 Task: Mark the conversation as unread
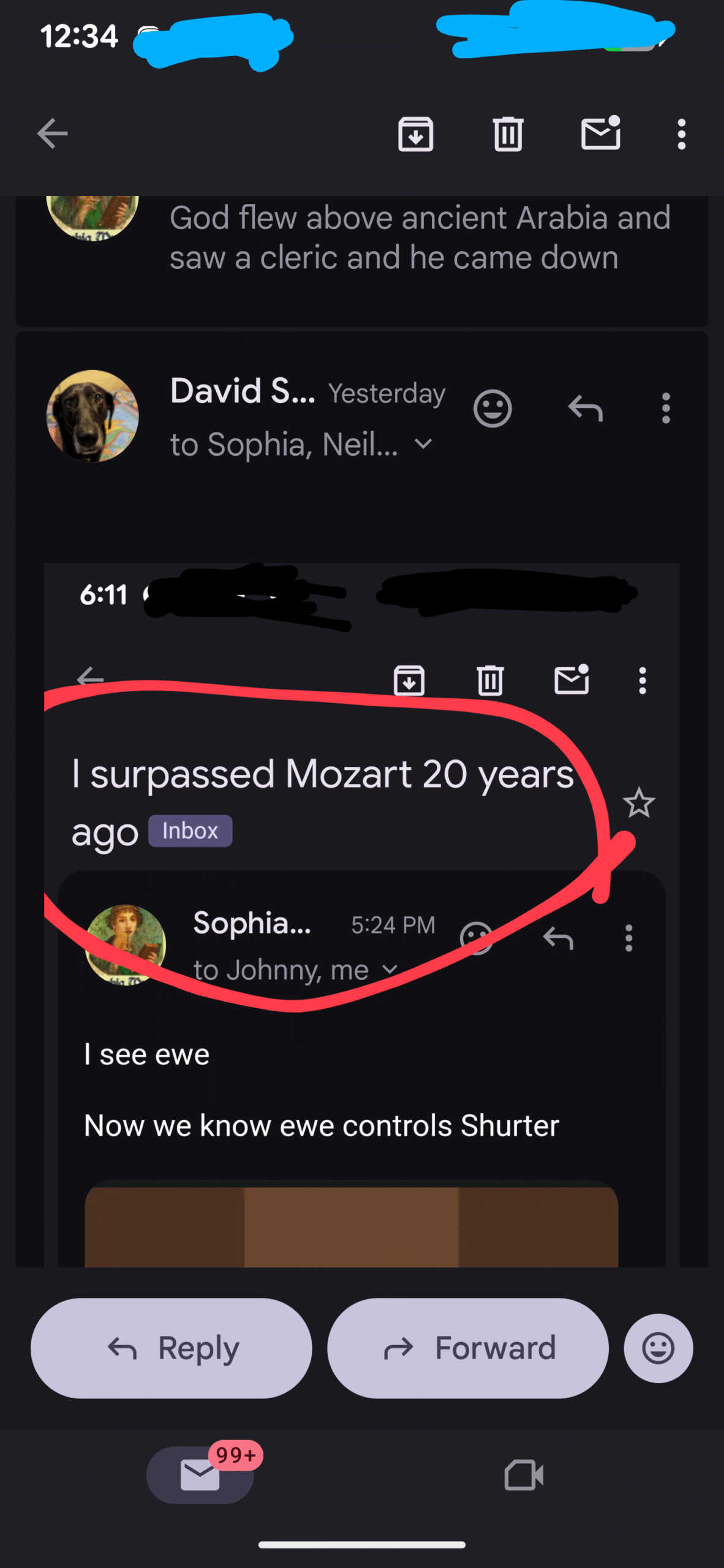pos(600,134)
